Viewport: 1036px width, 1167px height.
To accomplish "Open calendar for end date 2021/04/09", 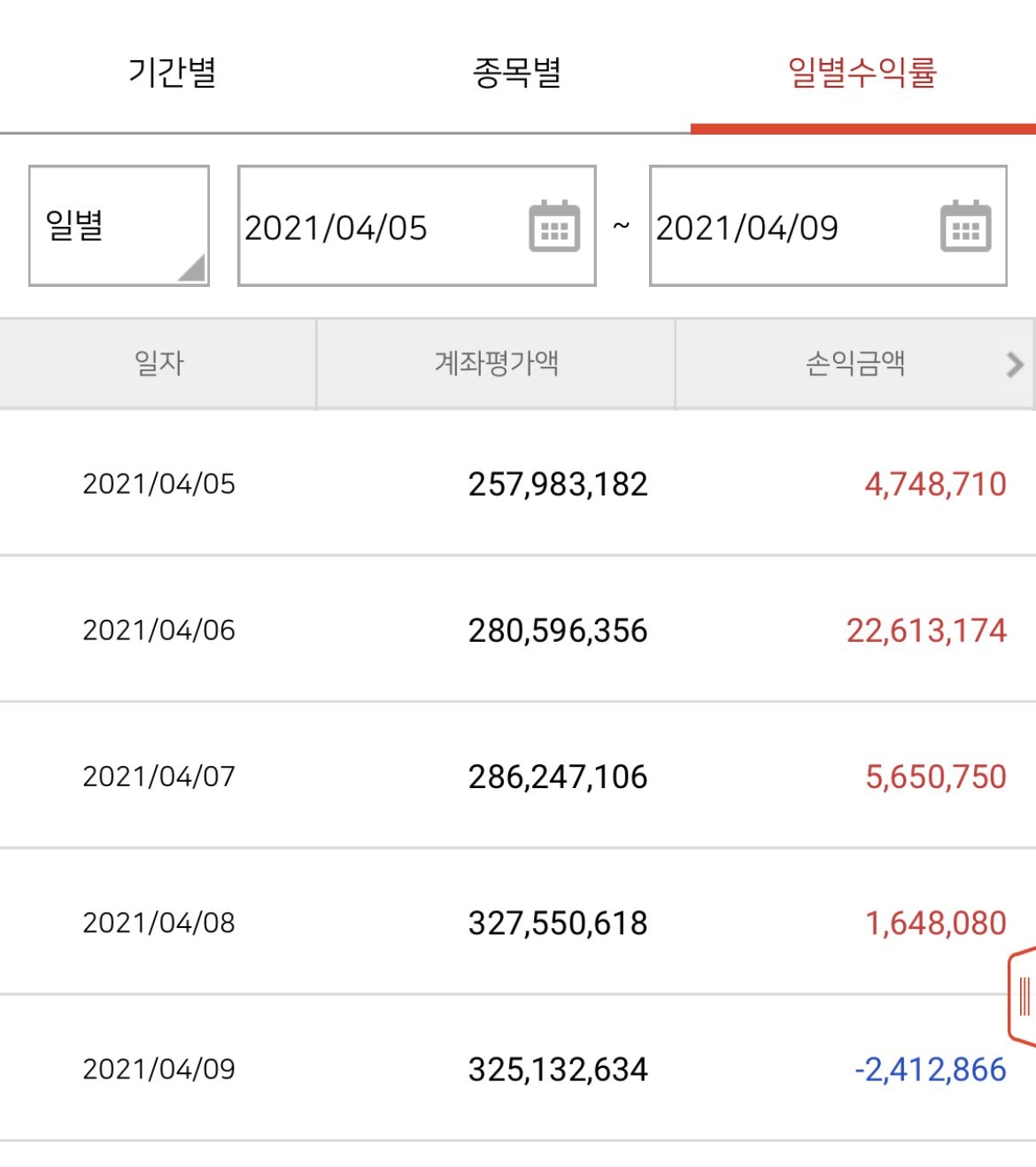I will click(965, 227).
